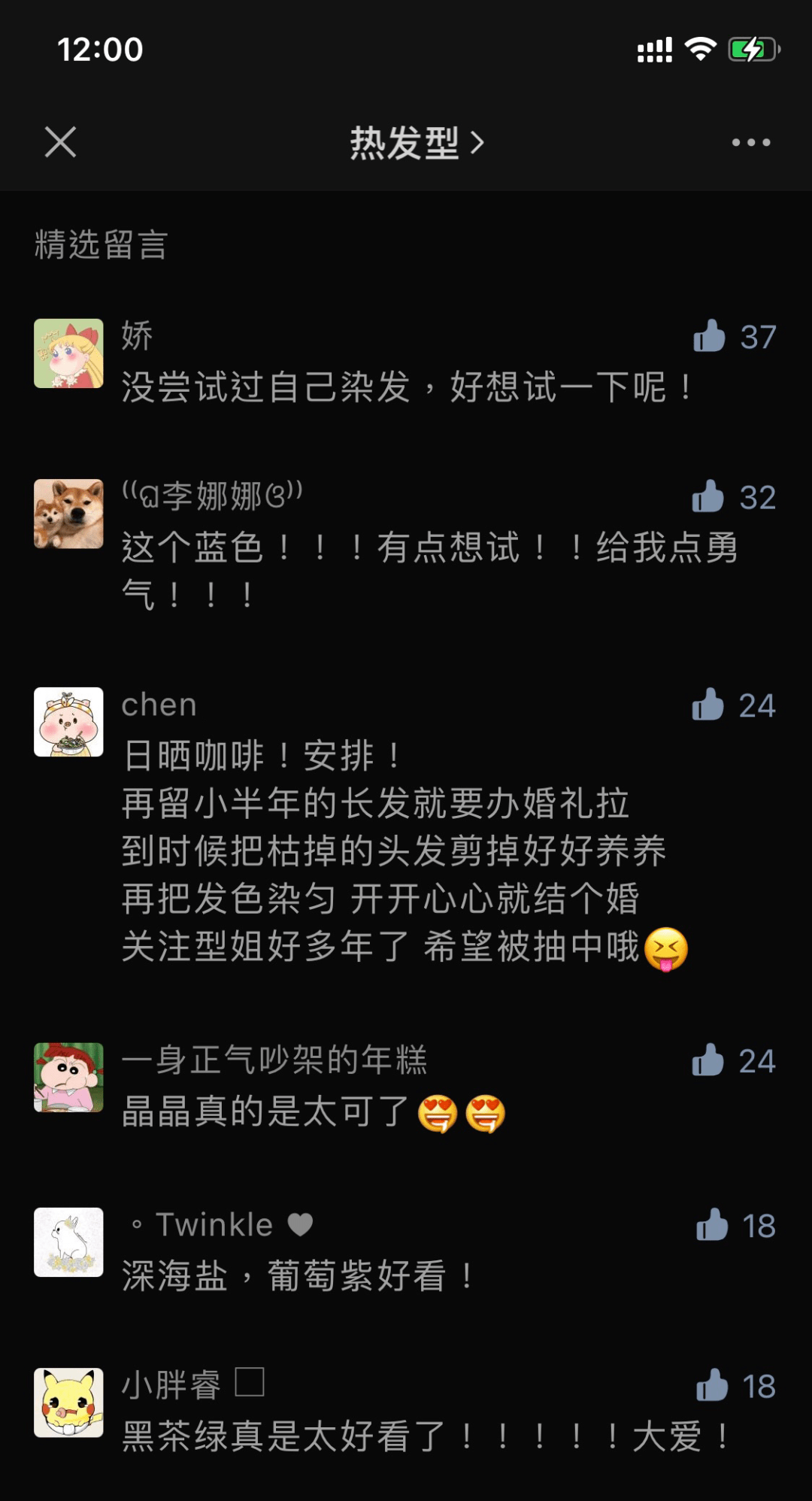
Task: Open the three-dot overflow menu
Action: (x=750, y=142)
